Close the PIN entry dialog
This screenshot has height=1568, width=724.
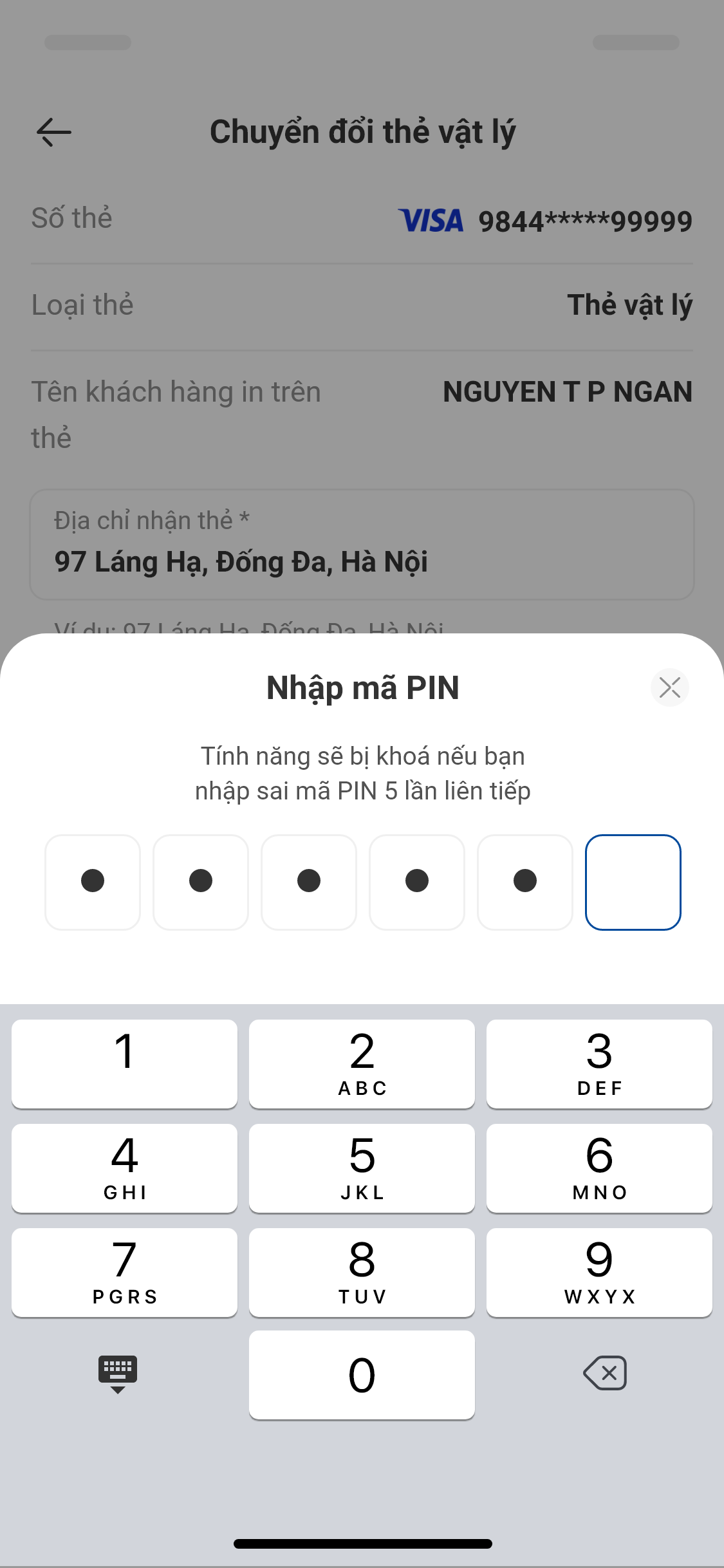[669, 687]
